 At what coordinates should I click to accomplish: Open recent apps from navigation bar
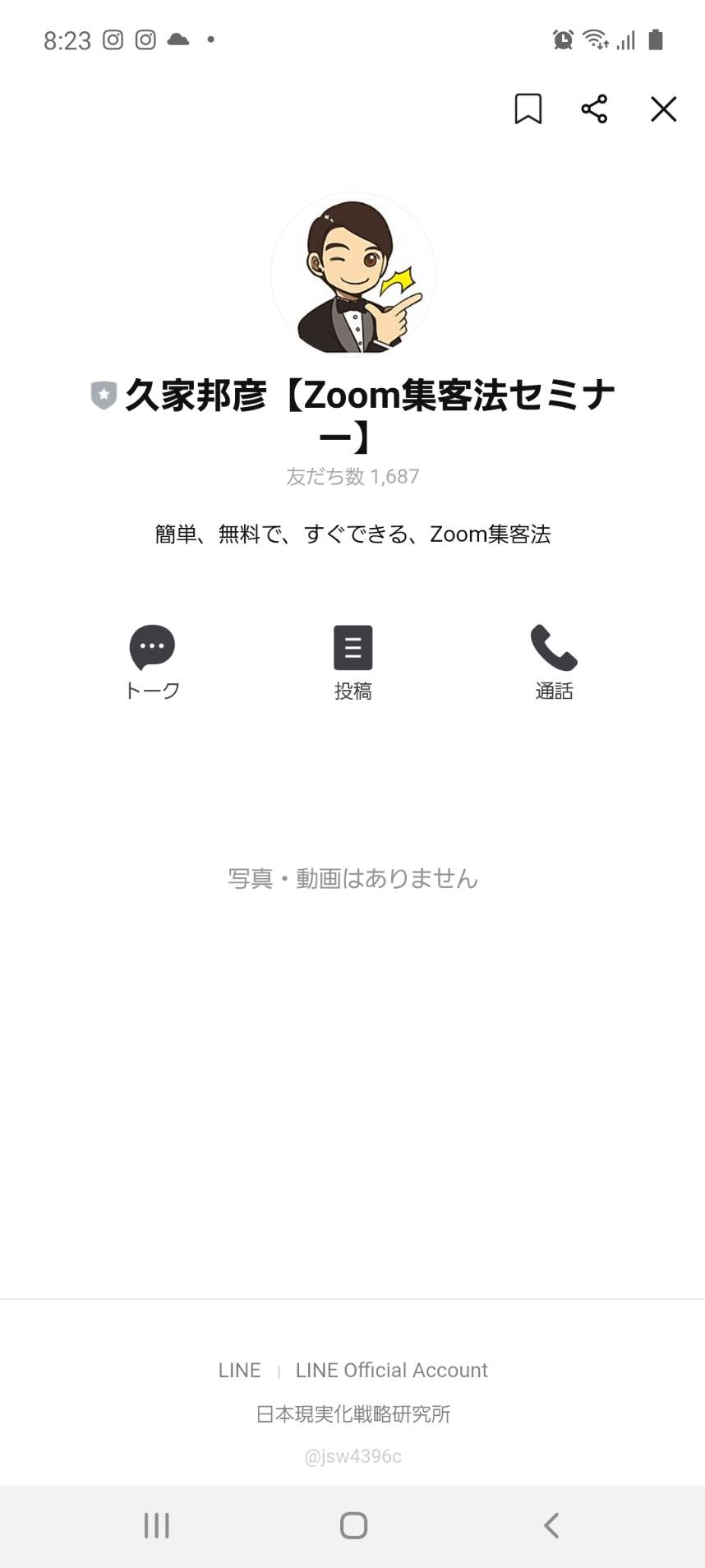click(x=156, y=1525)
